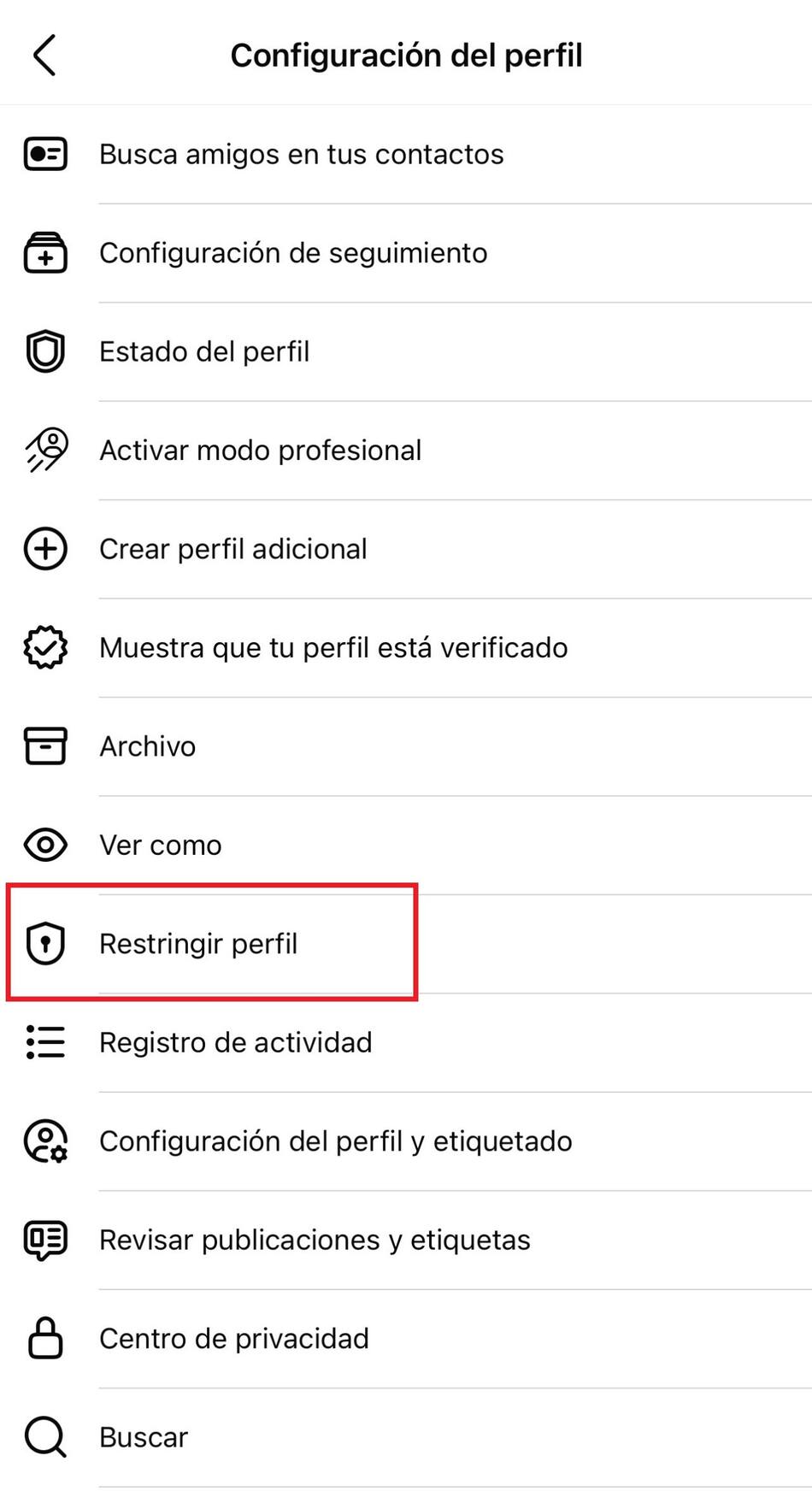812x1497 pixels.
Task: Tap the Buscar row
Action: point(144,1438)
